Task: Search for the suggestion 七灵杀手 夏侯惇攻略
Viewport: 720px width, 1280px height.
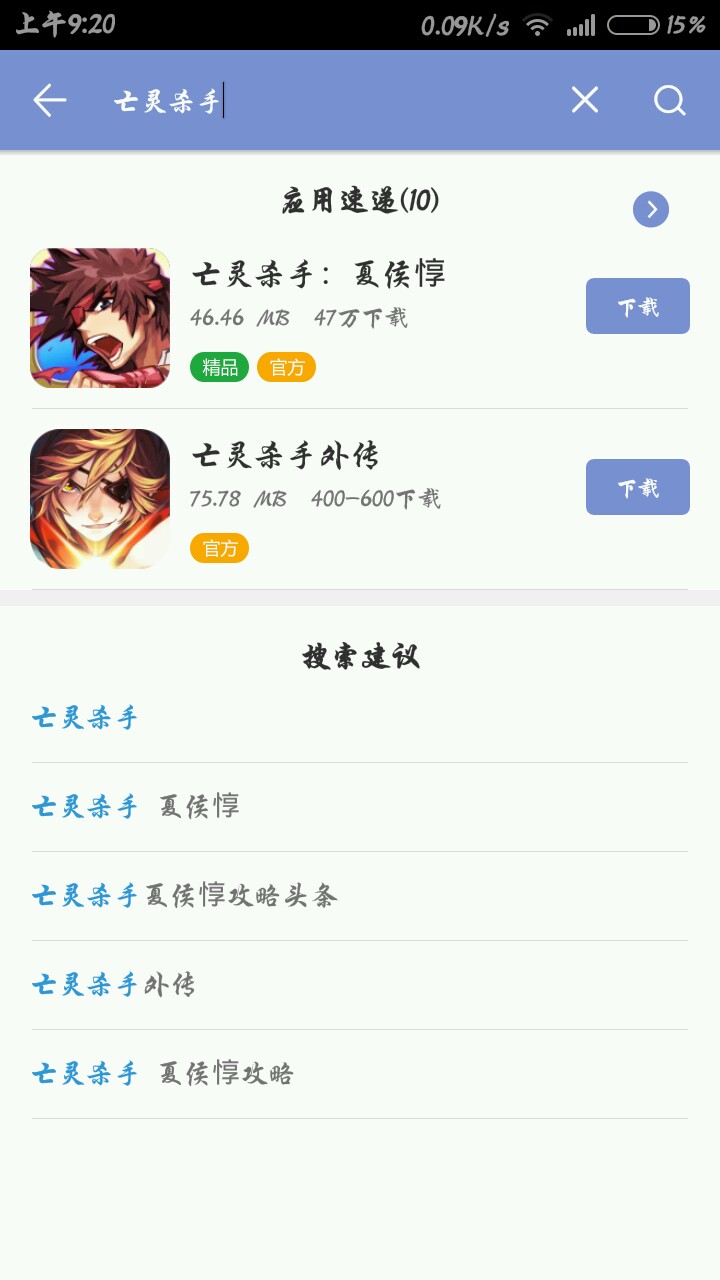Action: click(163, 1074)
